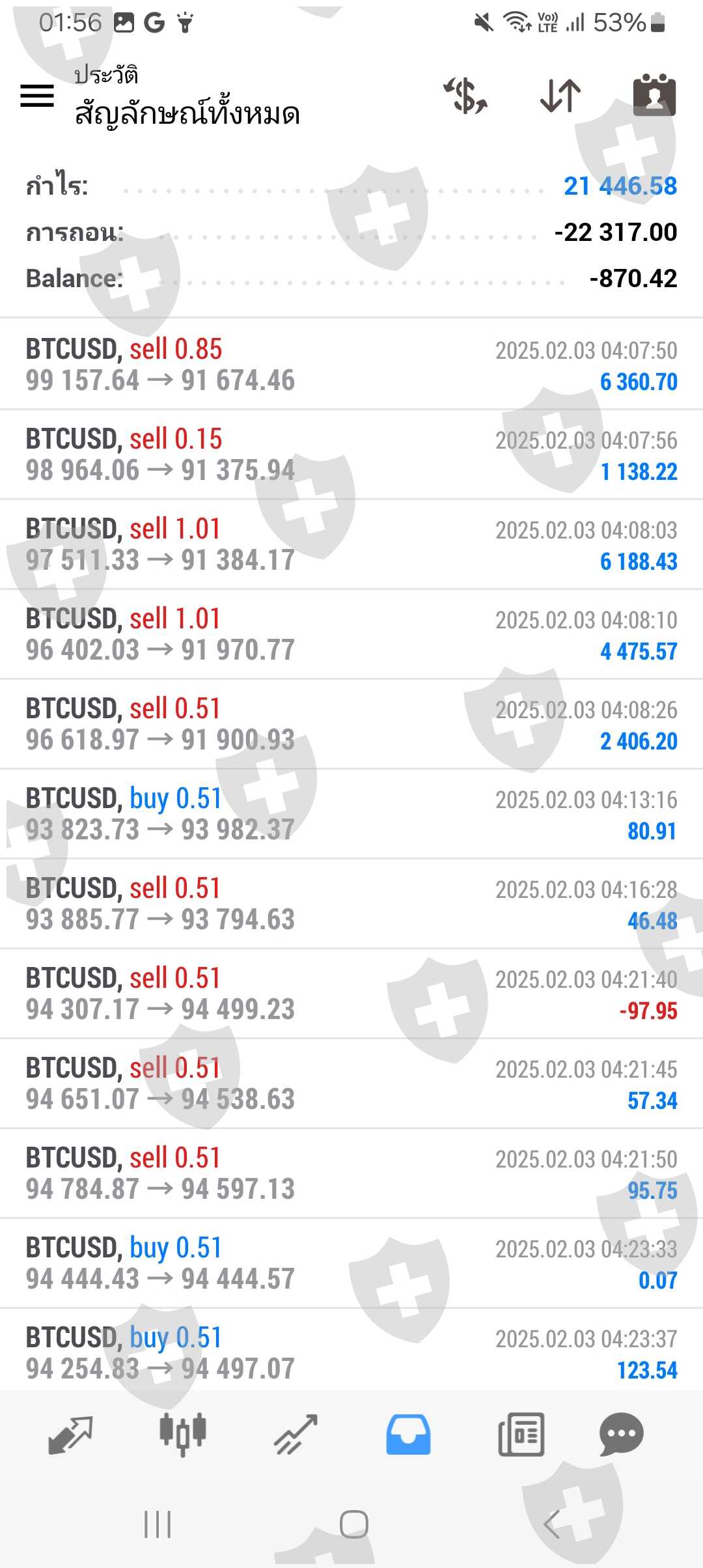Open the Messages chat bubble tab
Image resolution: width=703 pixels, height=1568 pixels.
[x=621, y=1435]
